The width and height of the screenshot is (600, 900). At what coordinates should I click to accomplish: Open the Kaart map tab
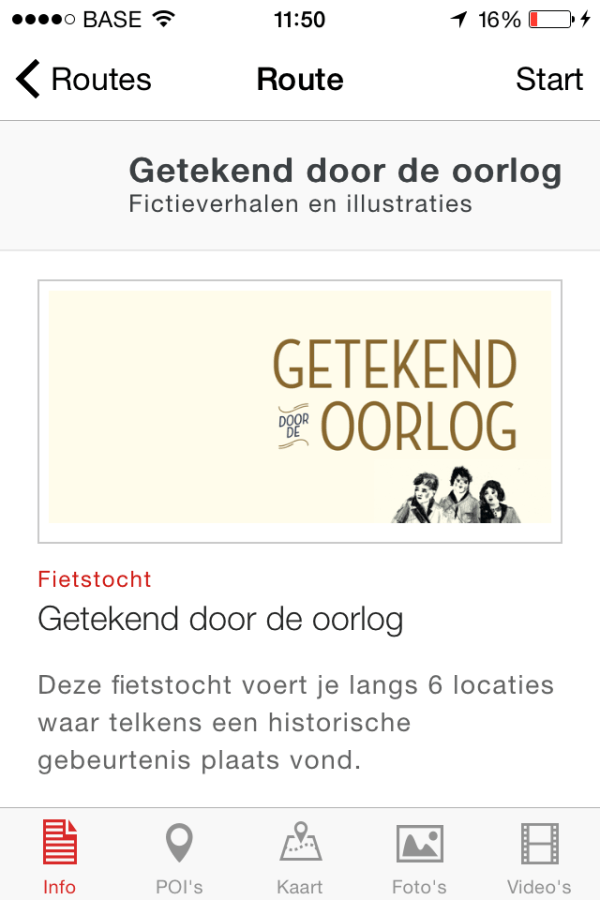click(300, 856)
